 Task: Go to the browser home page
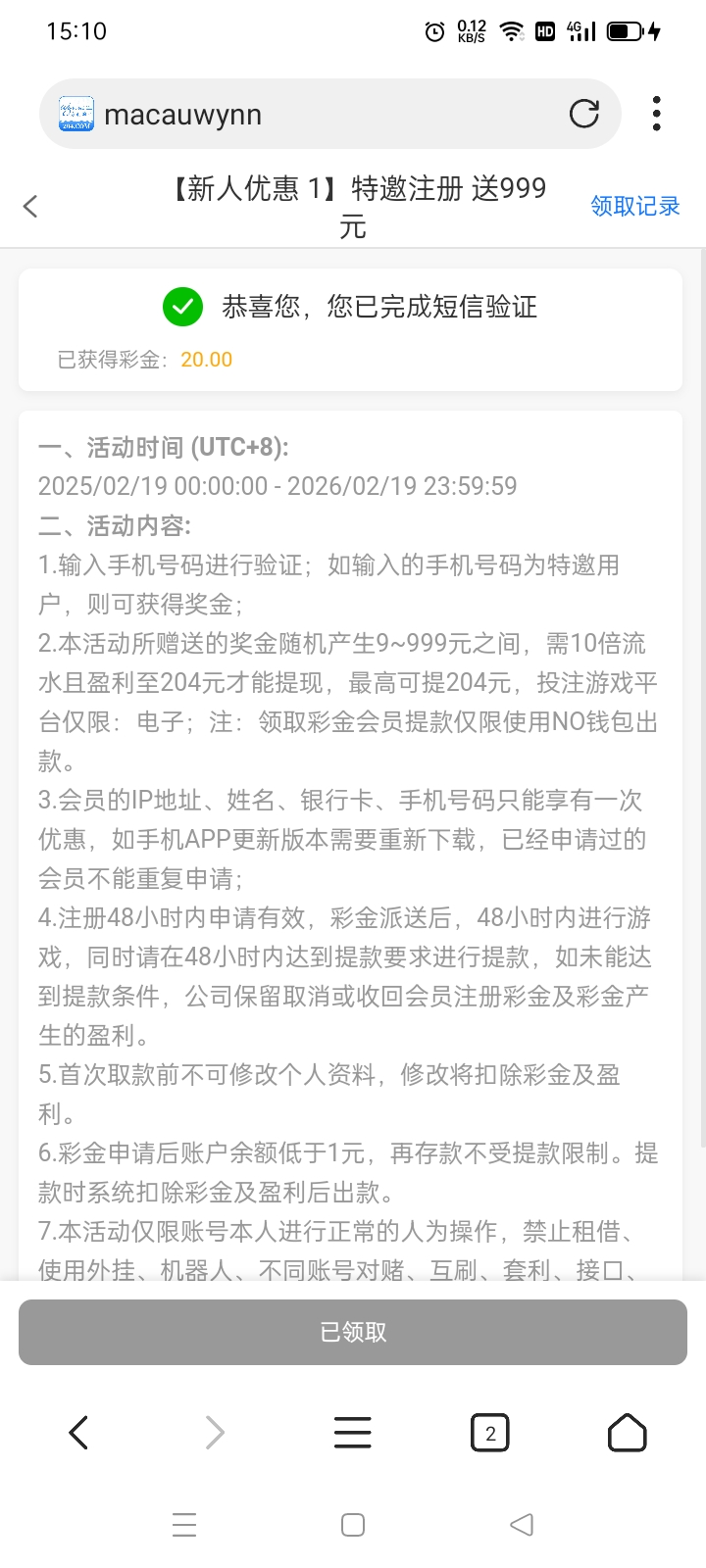627,1433
